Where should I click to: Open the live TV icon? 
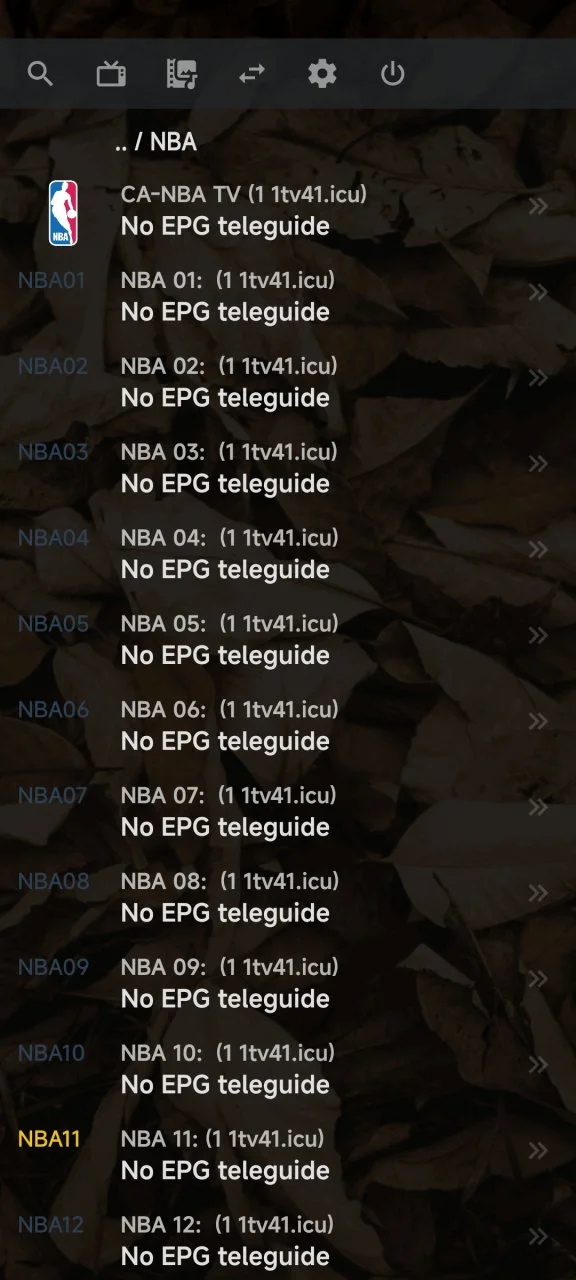point(111,73)
